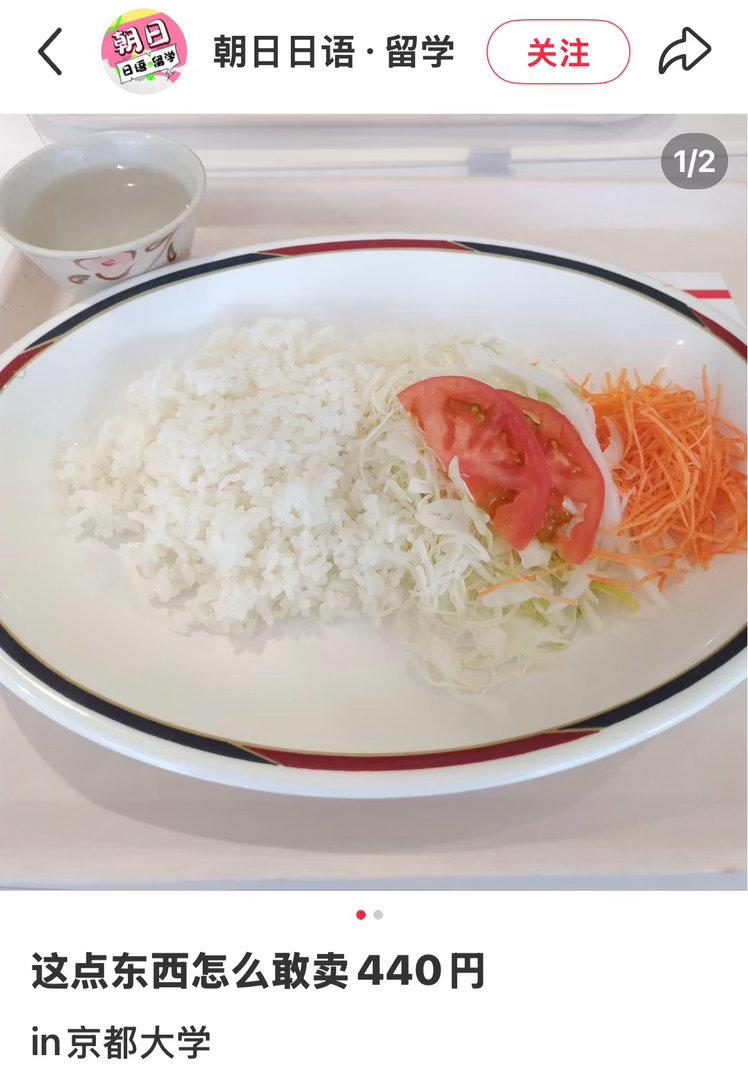
Task: Tap the carousel dot pagination control
Action: coord(367,913)
